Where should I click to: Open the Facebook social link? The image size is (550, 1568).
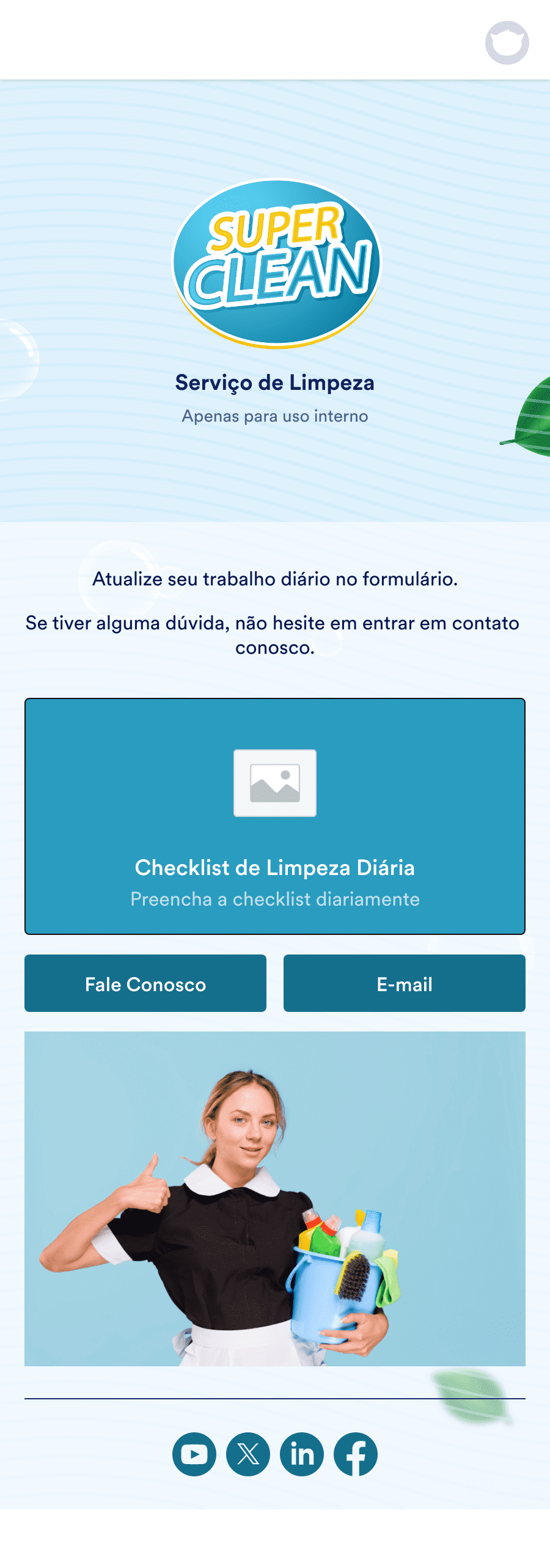356,1454
